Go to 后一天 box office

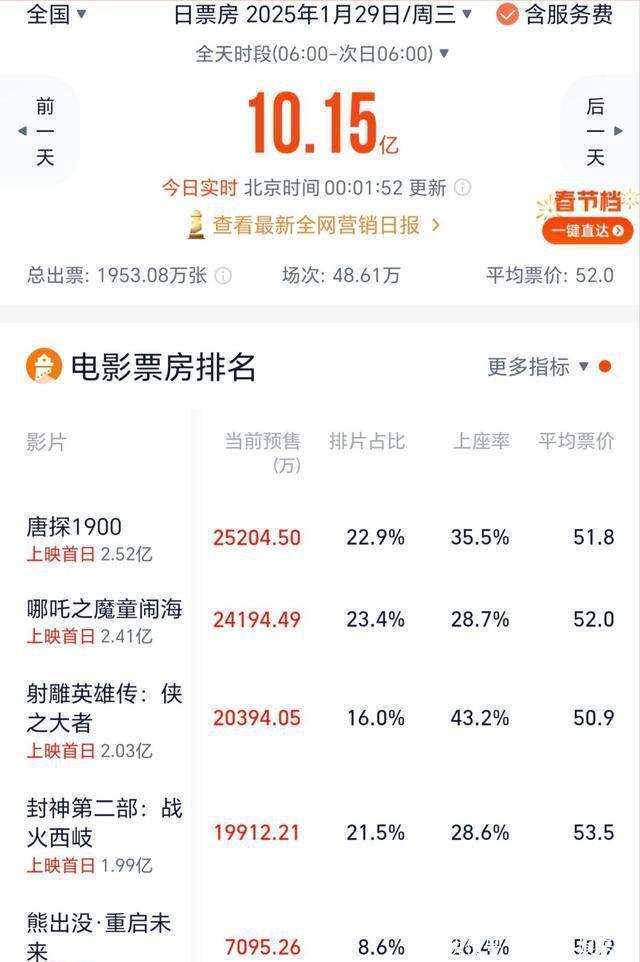pos(599,132)
